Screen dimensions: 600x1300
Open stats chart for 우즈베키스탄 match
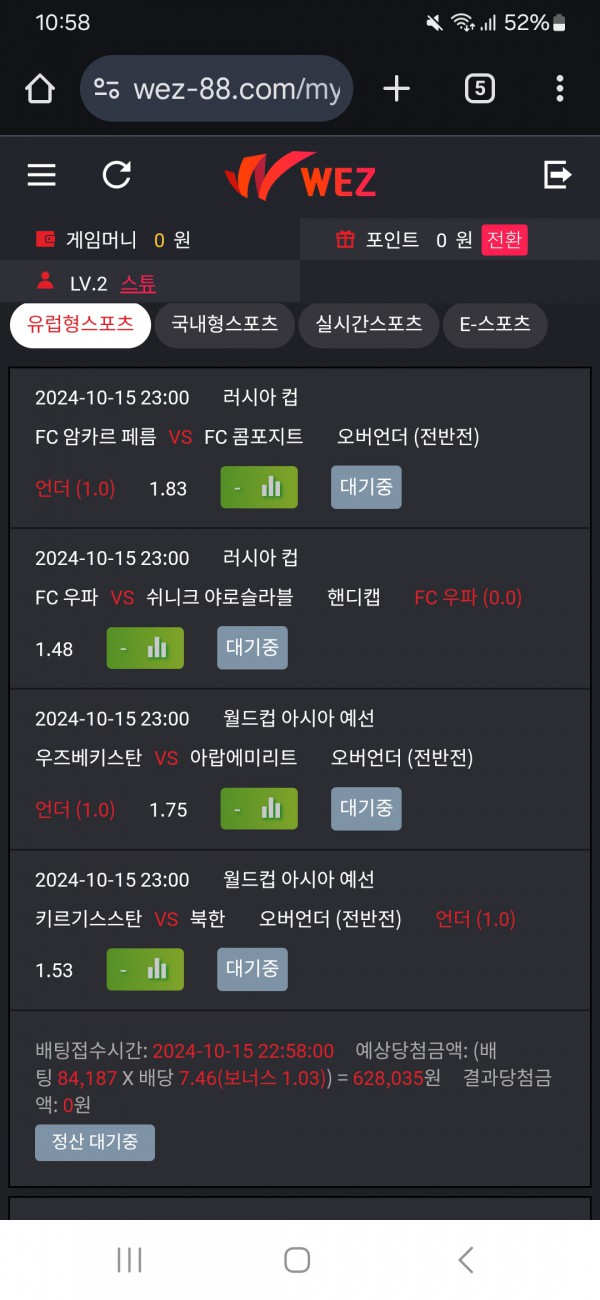pyautogui.click(x=259, y=809)
